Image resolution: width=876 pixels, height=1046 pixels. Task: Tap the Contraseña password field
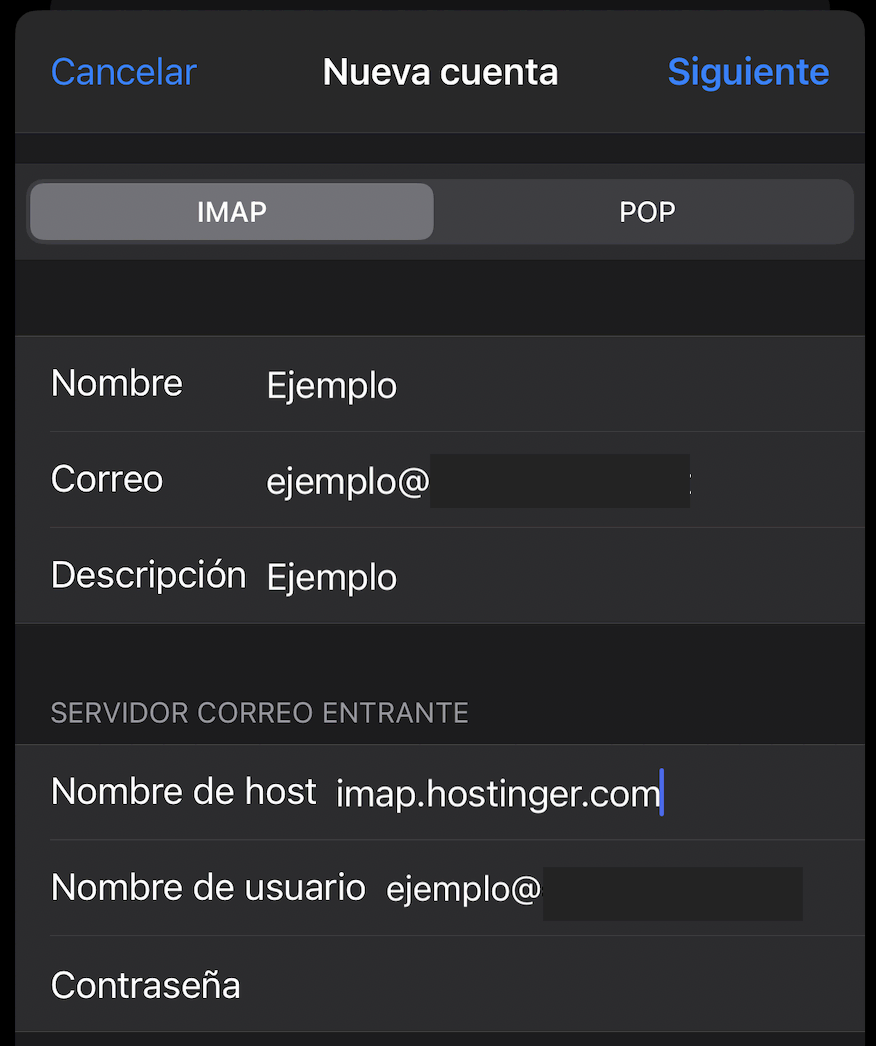click(x=540, y=985)
